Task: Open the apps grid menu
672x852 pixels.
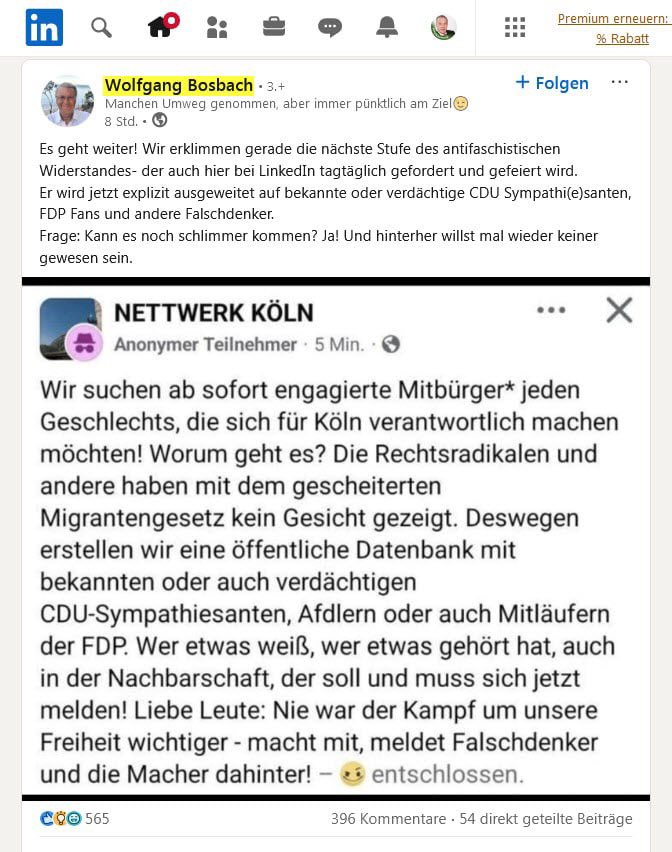Action: pos(515,27)
